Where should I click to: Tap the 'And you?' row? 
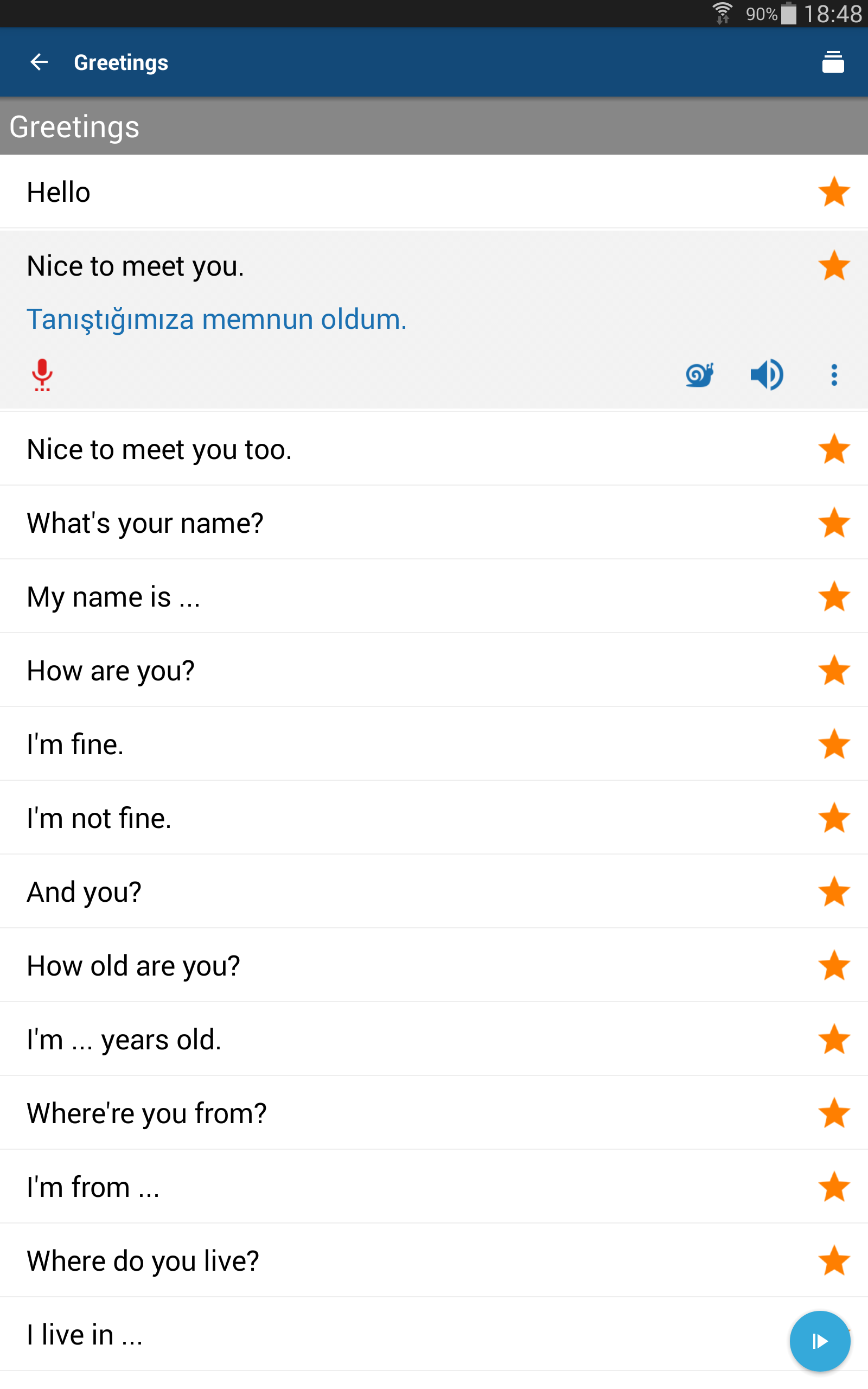(x=344, y=892)
